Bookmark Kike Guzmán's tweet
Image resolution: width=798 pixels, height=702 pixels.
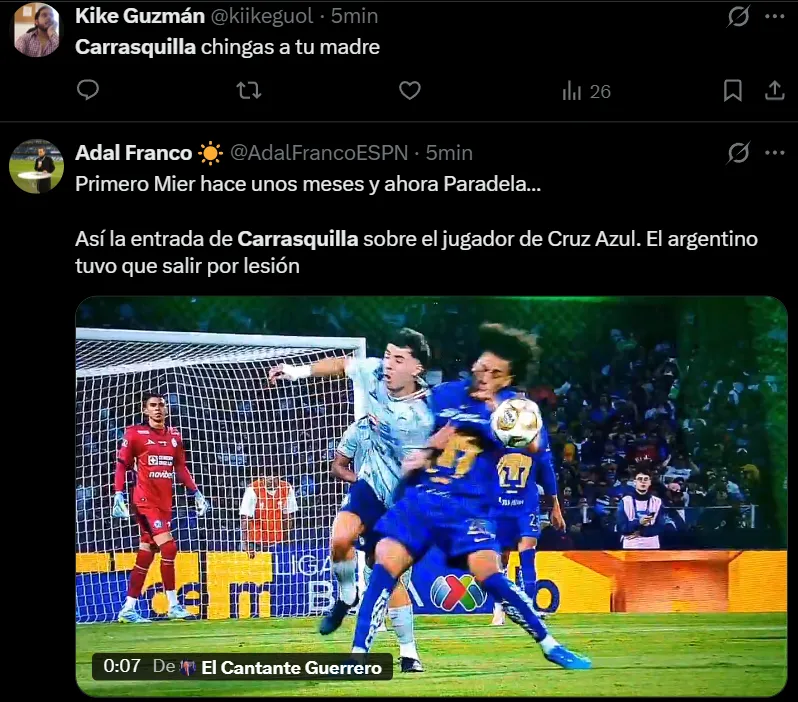pos(732,91)
